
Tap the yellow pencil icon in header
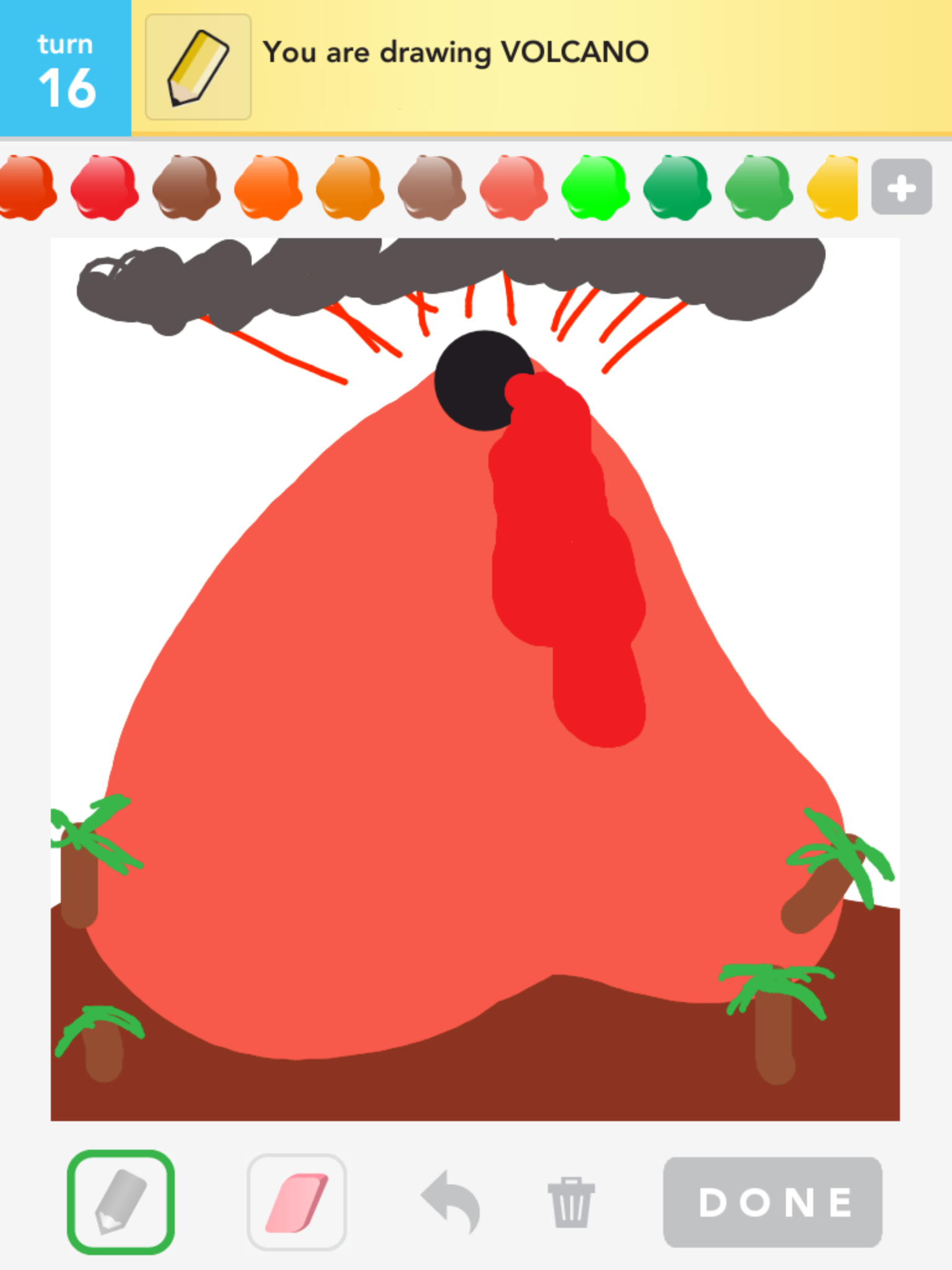[x=198, y=67]
